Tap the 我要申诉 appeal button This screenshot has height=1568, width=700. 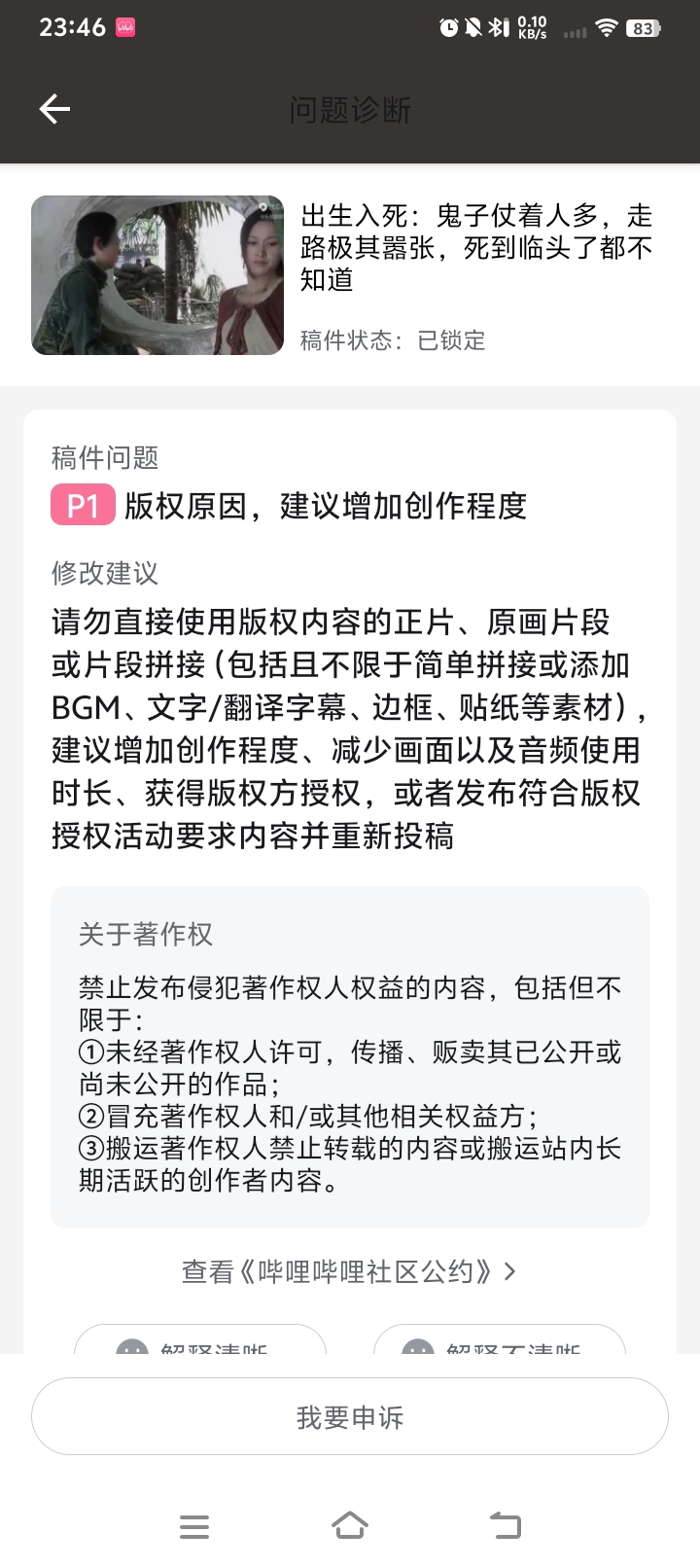(x=350, y=1417)
